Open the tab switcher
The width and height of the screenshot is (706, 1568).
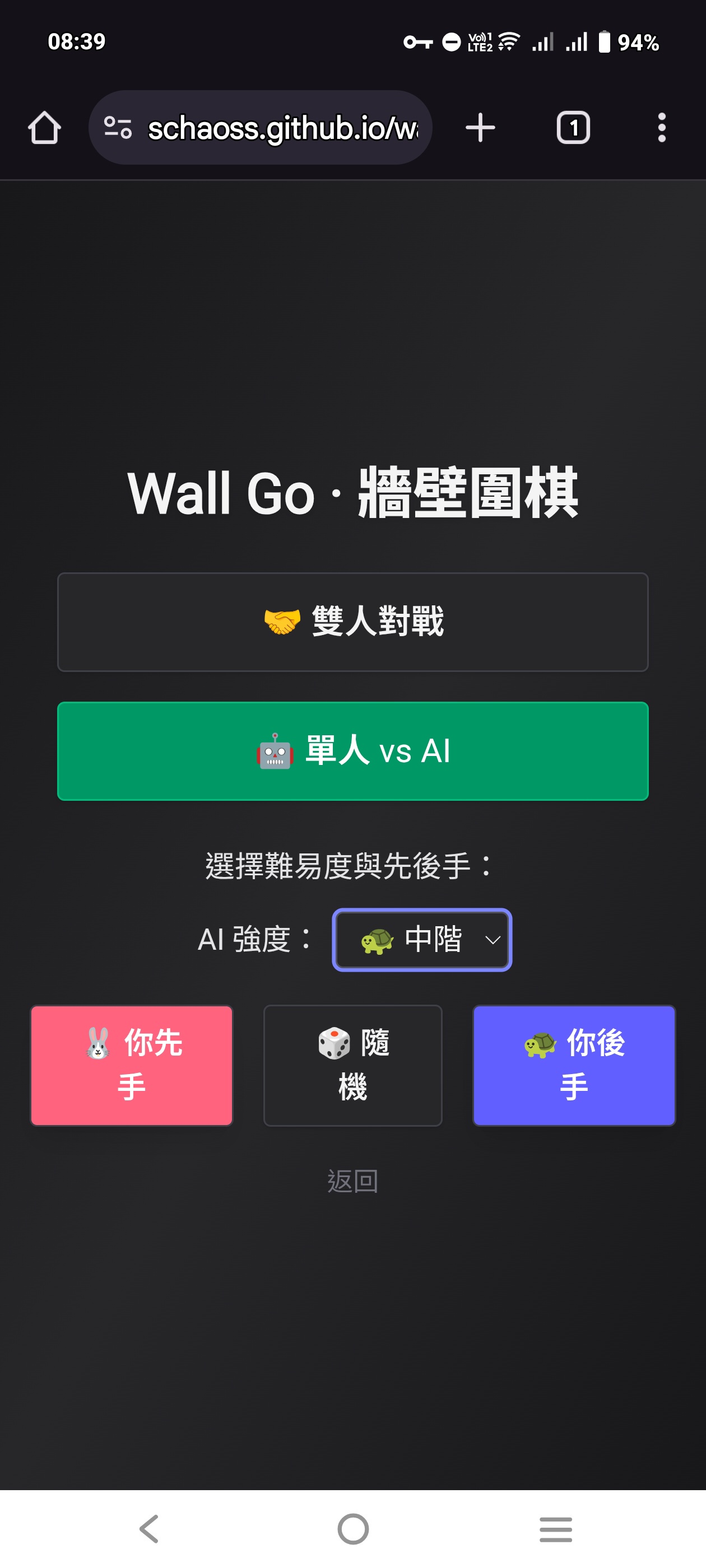573,128
